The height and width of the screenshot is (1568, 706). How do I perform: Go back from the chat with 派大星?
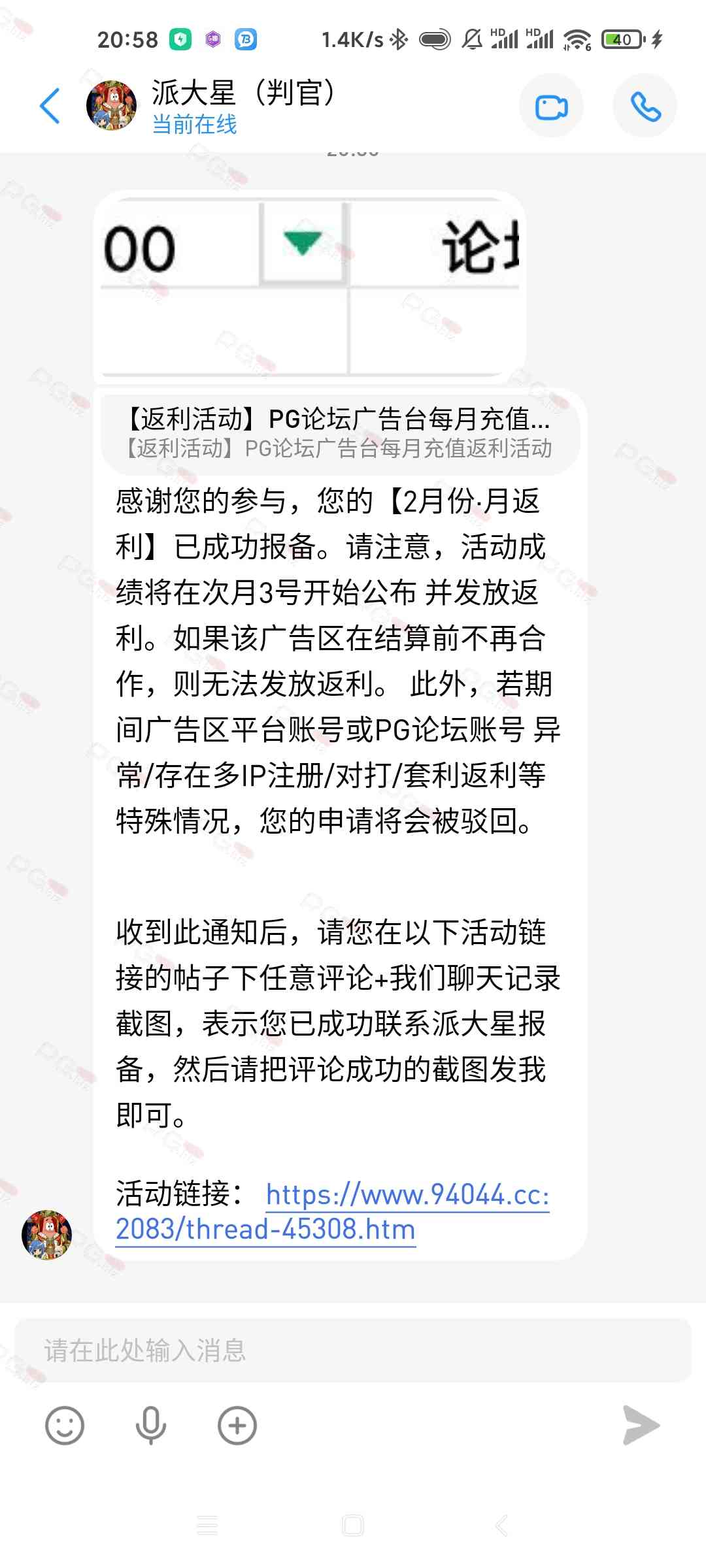(50, 106)
